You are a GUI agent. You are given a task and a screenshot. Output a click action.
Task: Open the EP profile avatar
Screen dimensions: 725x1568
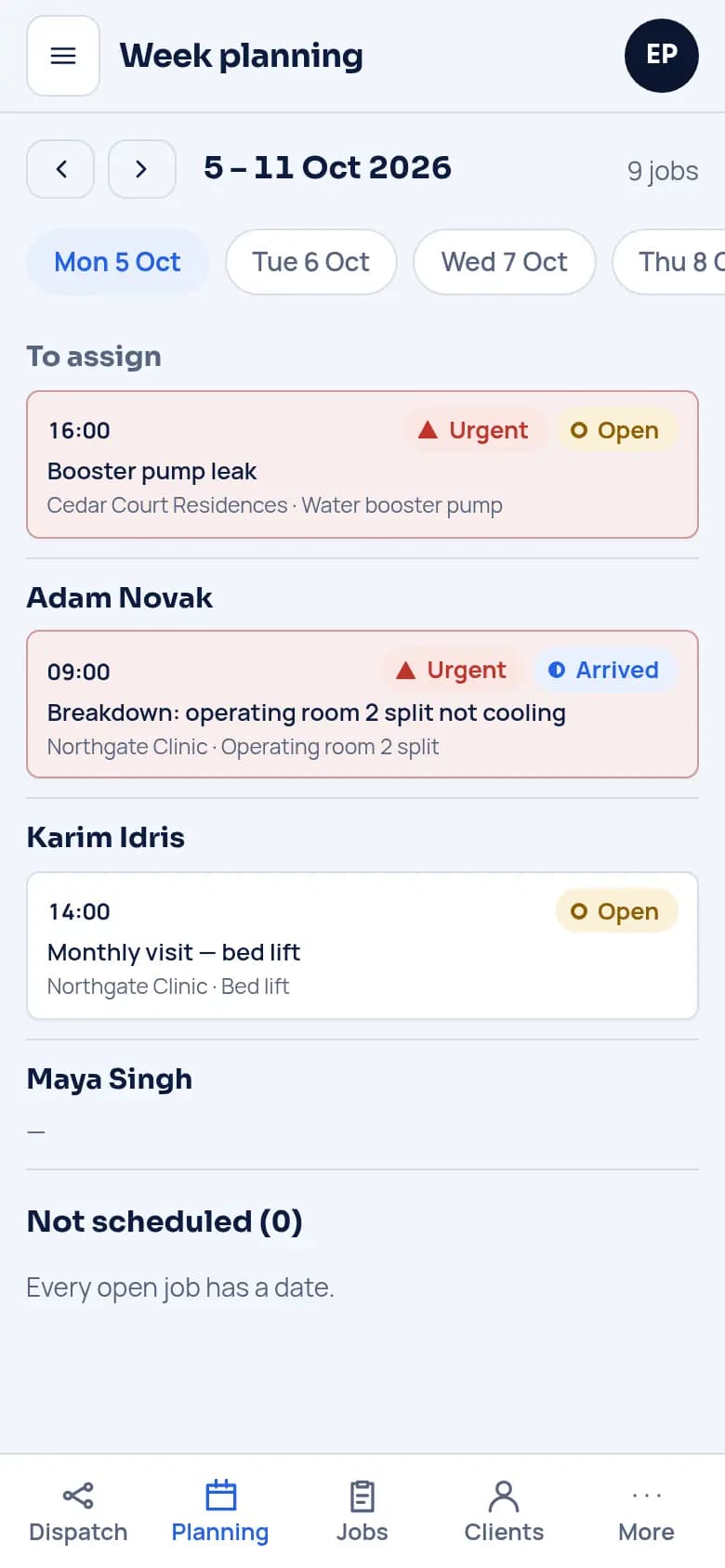point(662,56)
